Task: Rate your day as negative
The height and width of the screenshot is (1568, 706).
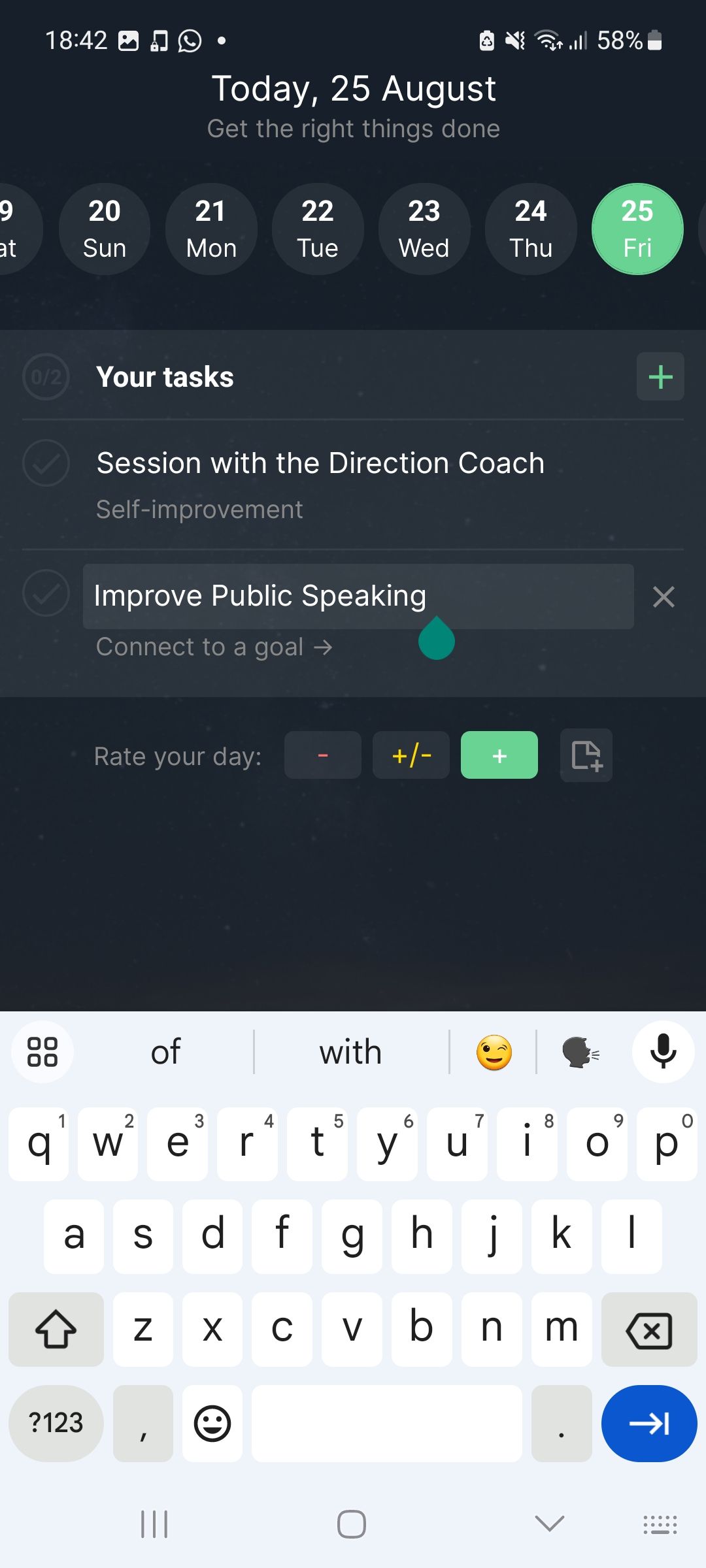Action: coord(322,755)
